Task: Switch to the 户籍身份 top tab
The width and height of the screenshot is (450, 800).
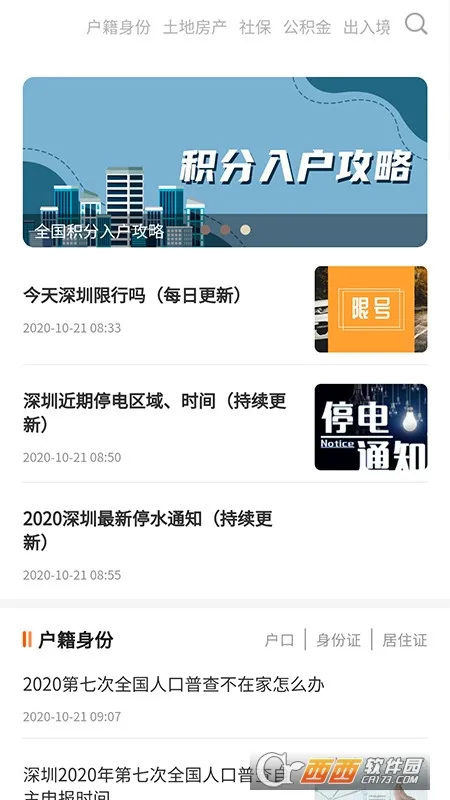Action: [118, 27]
